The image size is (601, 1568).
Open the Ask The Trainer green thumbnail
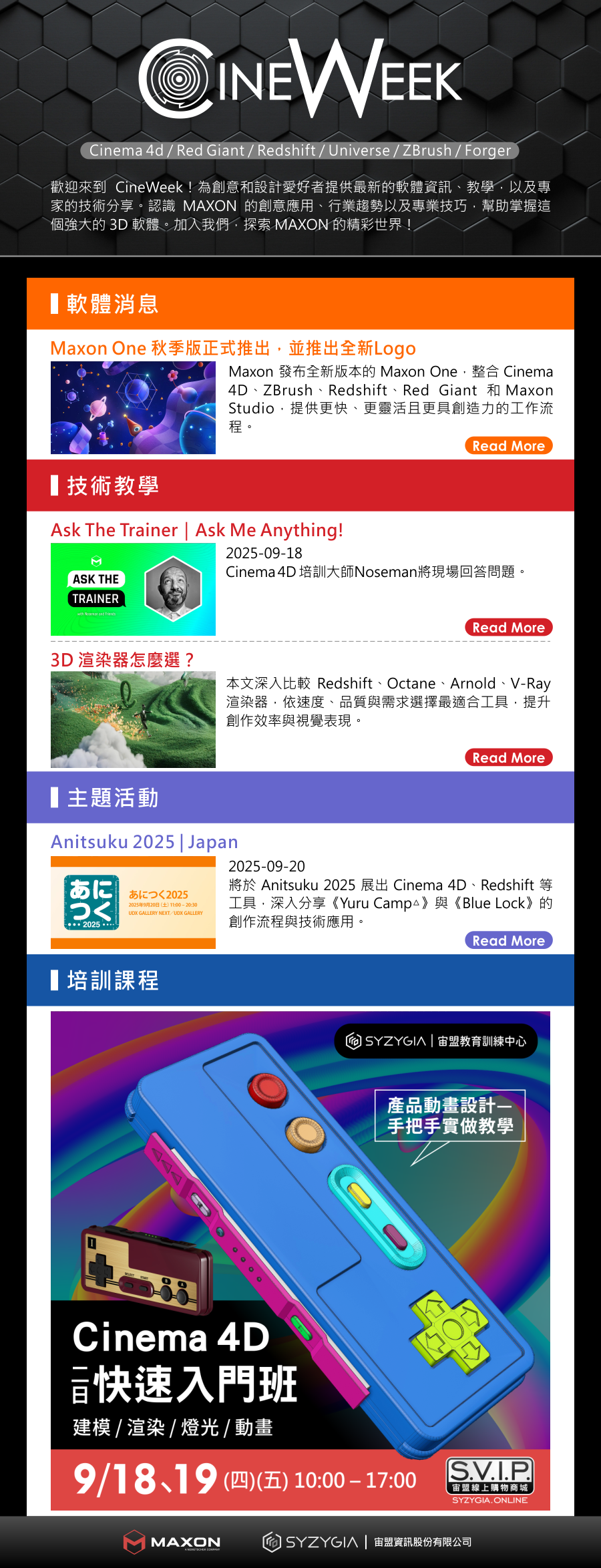pyautogui.click(x=133, y=590)
